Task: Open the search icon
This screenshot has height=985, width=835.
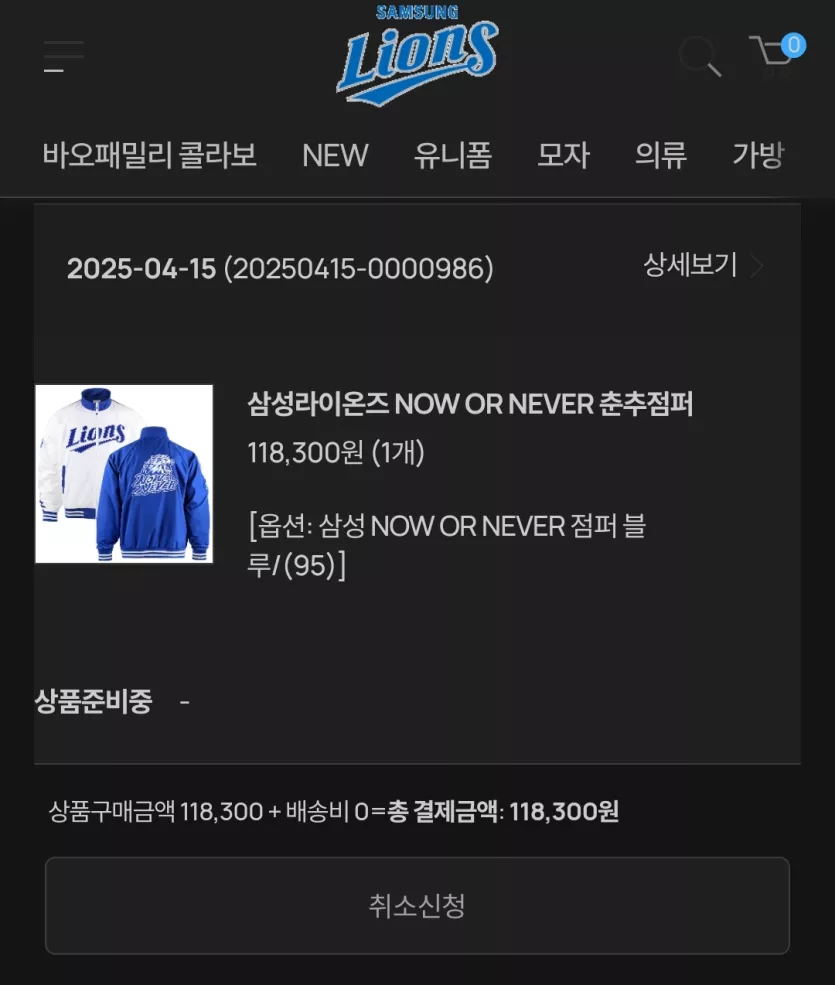Action: pos(699,57)
